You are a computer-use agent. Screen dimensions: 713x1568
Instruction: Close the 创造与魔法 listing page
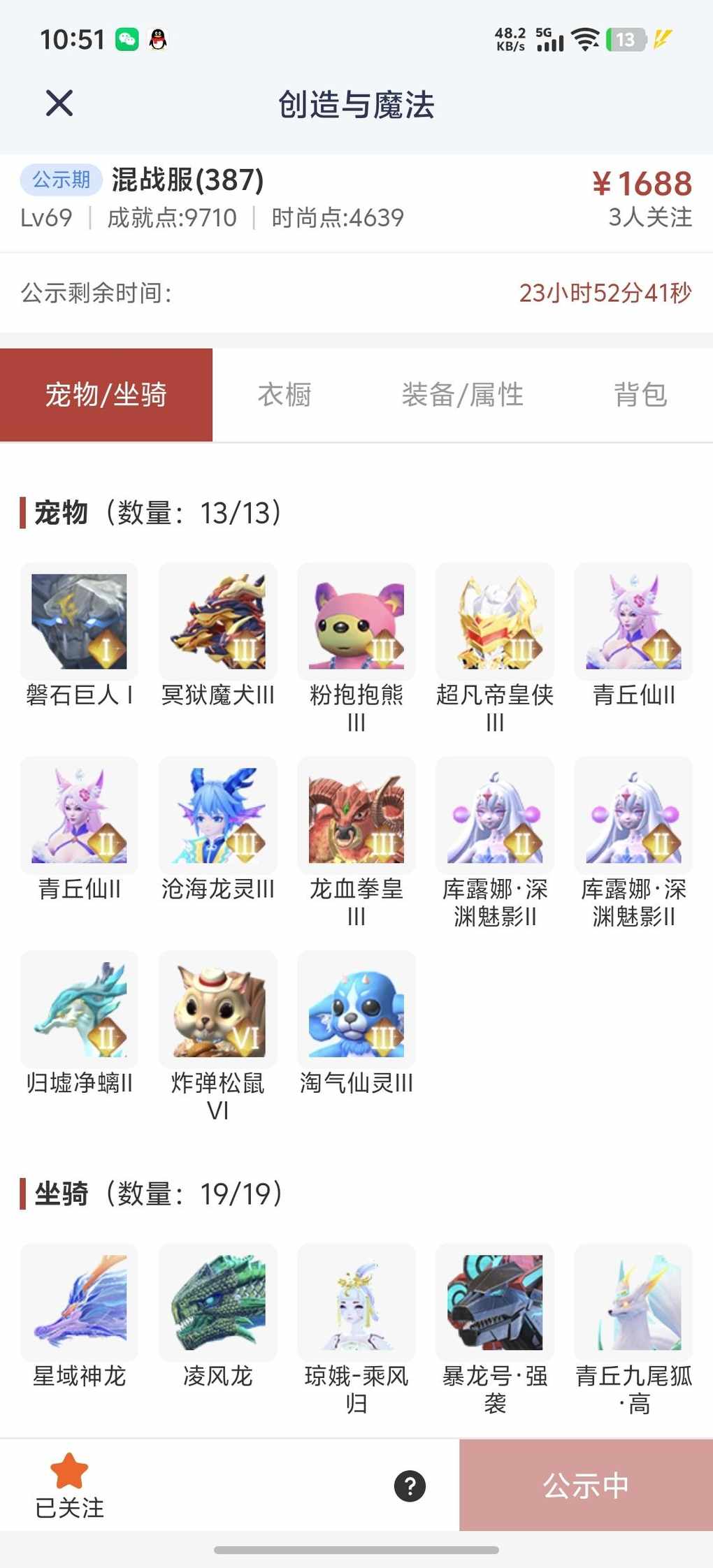pos(59,103)
